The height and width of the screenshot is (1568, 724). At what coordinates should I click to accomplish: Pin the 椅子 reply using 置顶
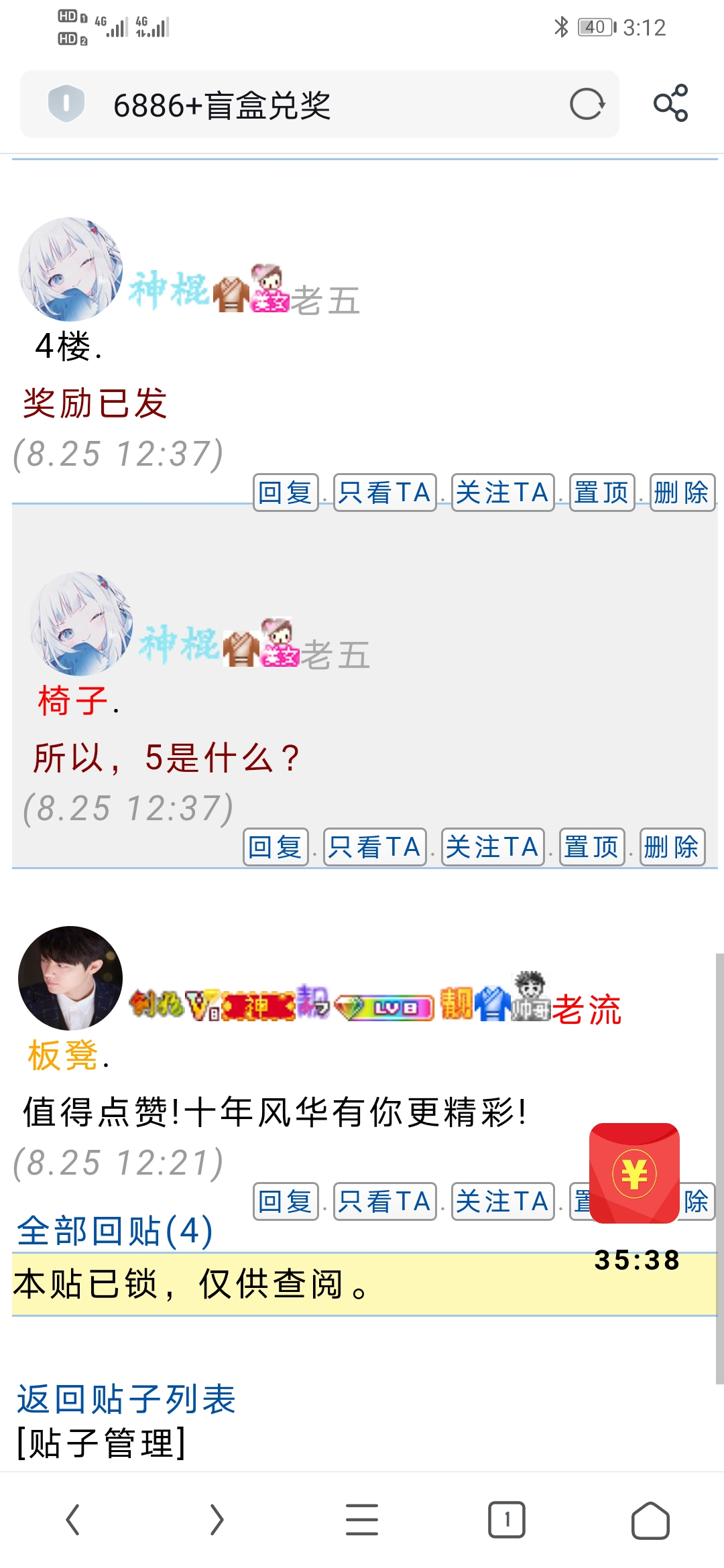click(591, 848)
